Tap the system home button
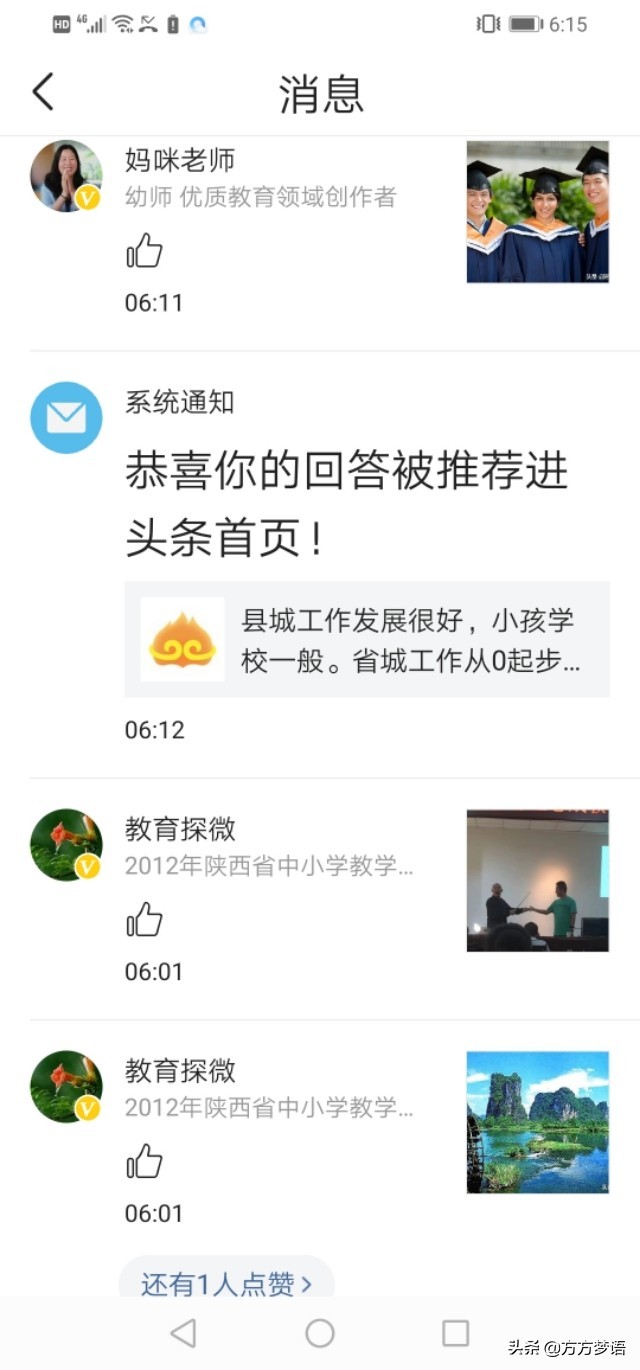640x1370 pixels. tap(319, 1333)
